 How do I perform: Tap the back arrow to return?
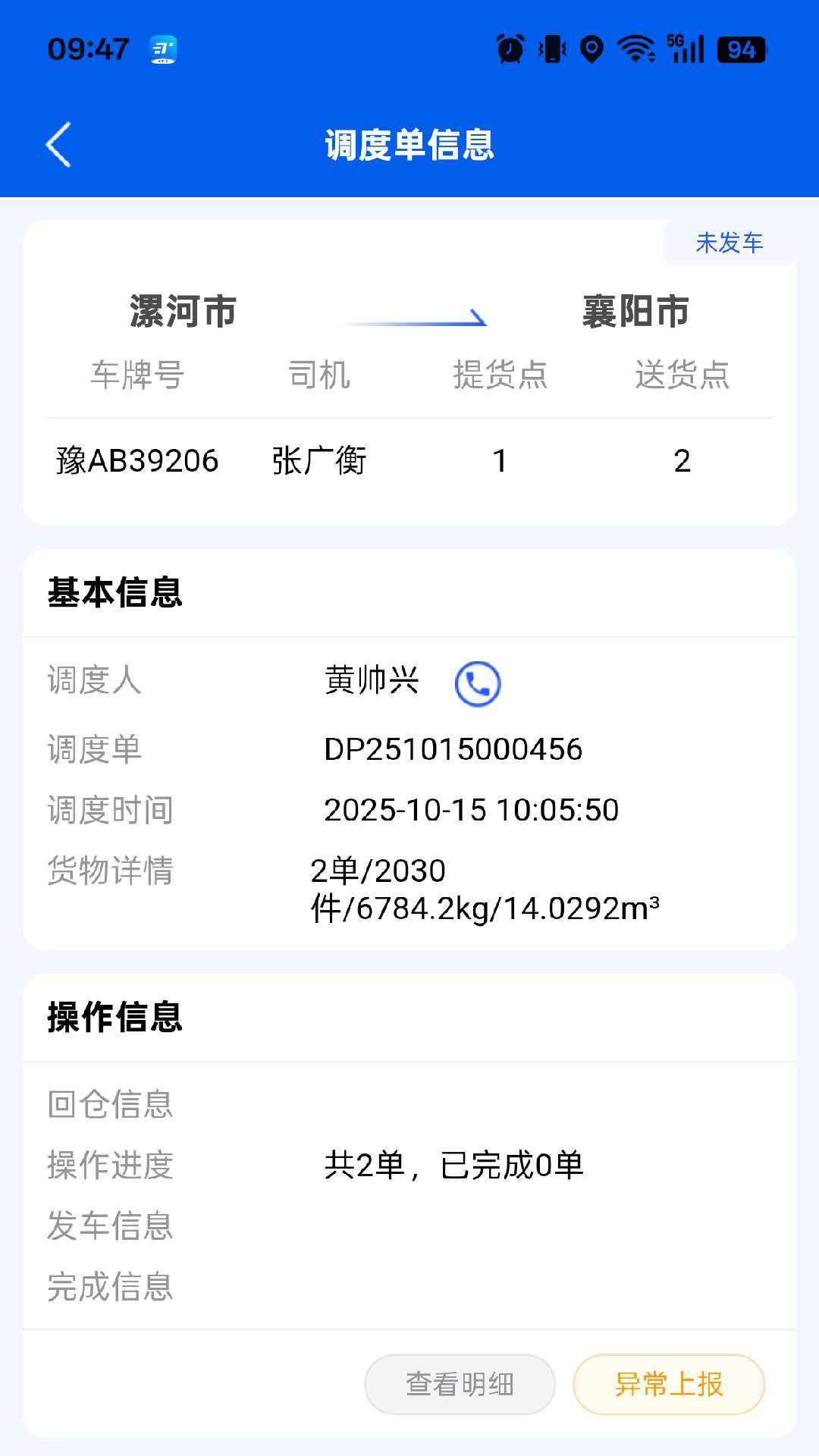(x=58, y=144)
